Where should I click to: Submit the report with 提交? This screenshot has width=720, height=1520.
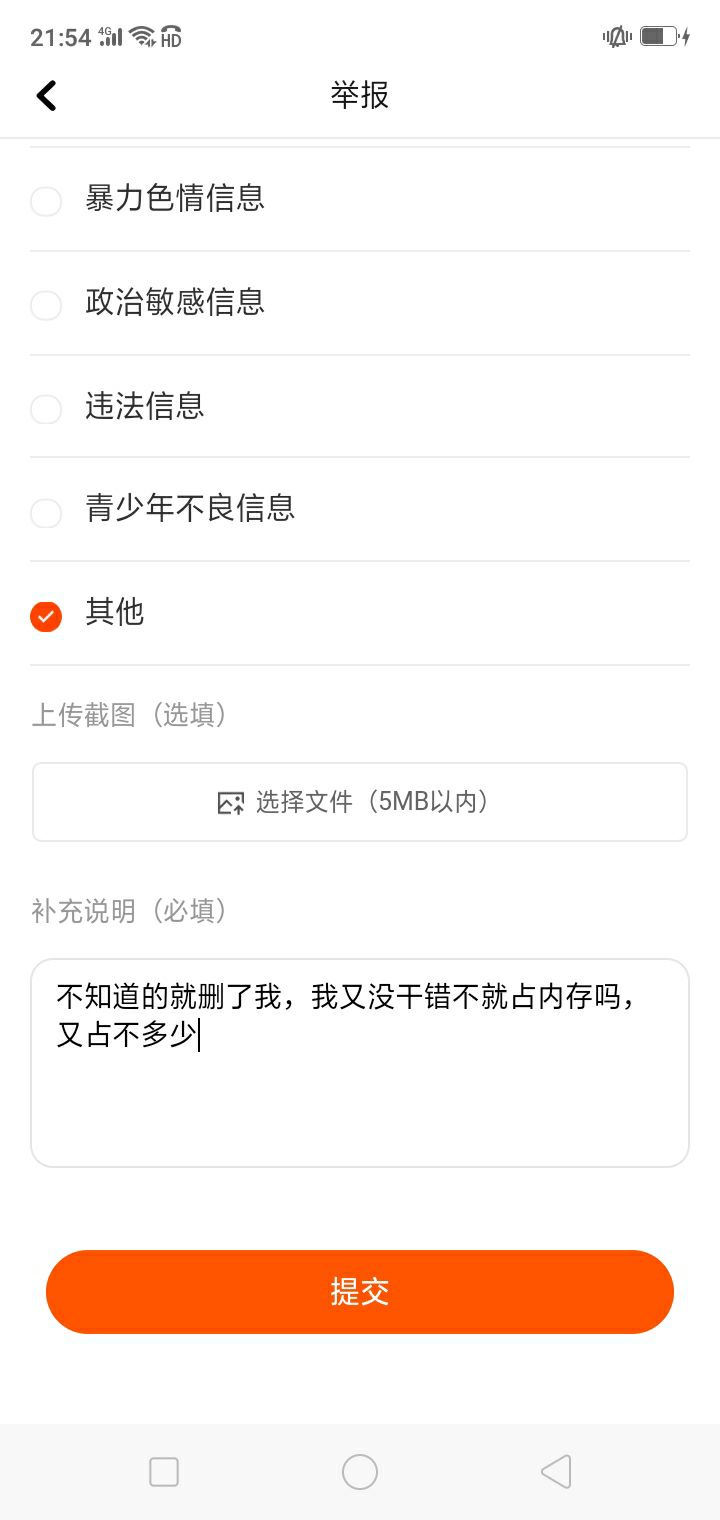click(360, 1292)
